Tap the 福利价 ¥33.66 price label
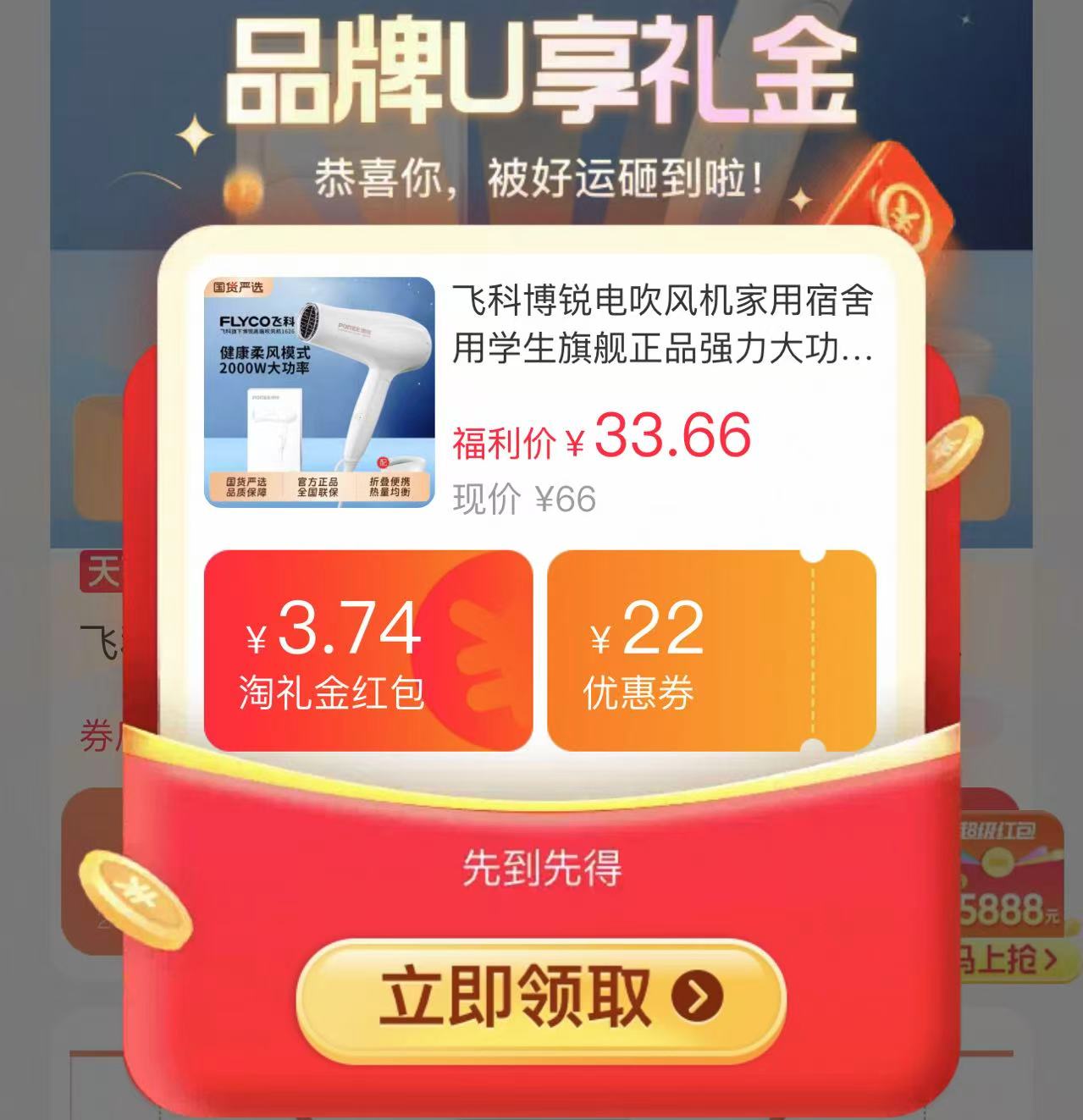The width and height of the screenshot is (1083, 1120). (604, 437)
